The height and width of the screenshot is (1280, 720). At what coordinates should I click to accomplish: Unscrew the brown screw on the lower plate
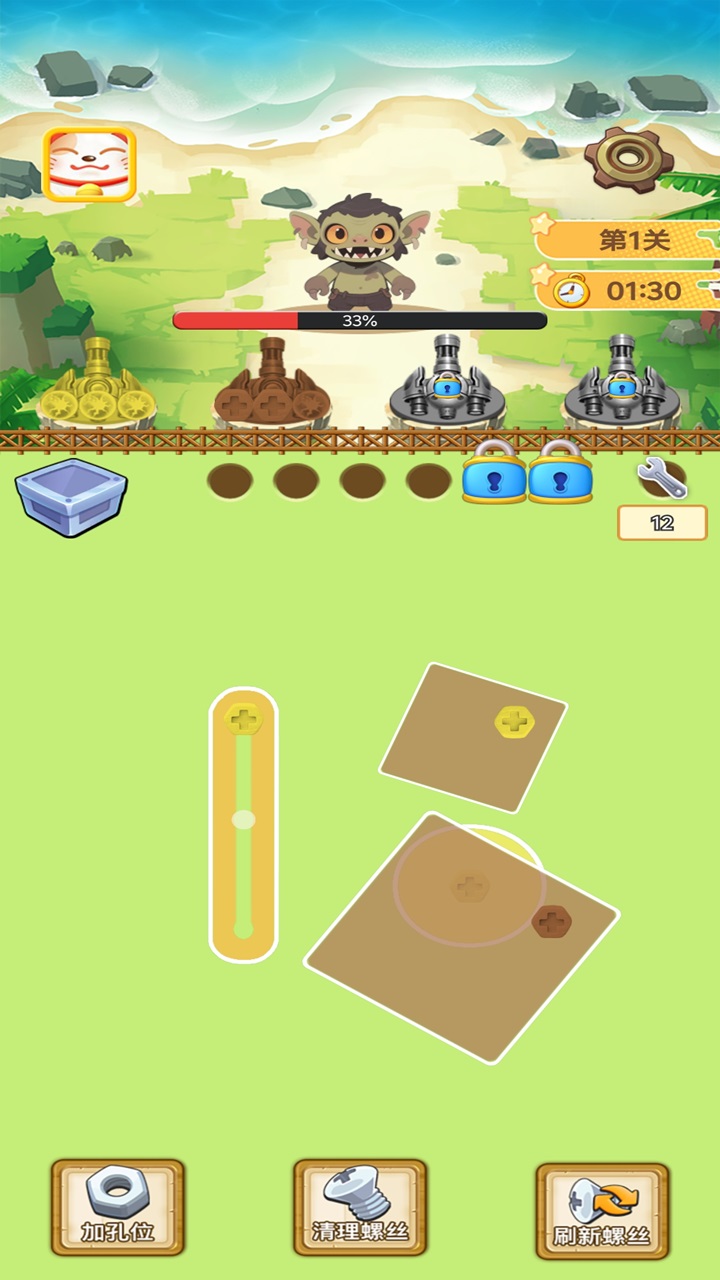pos(551,921)
